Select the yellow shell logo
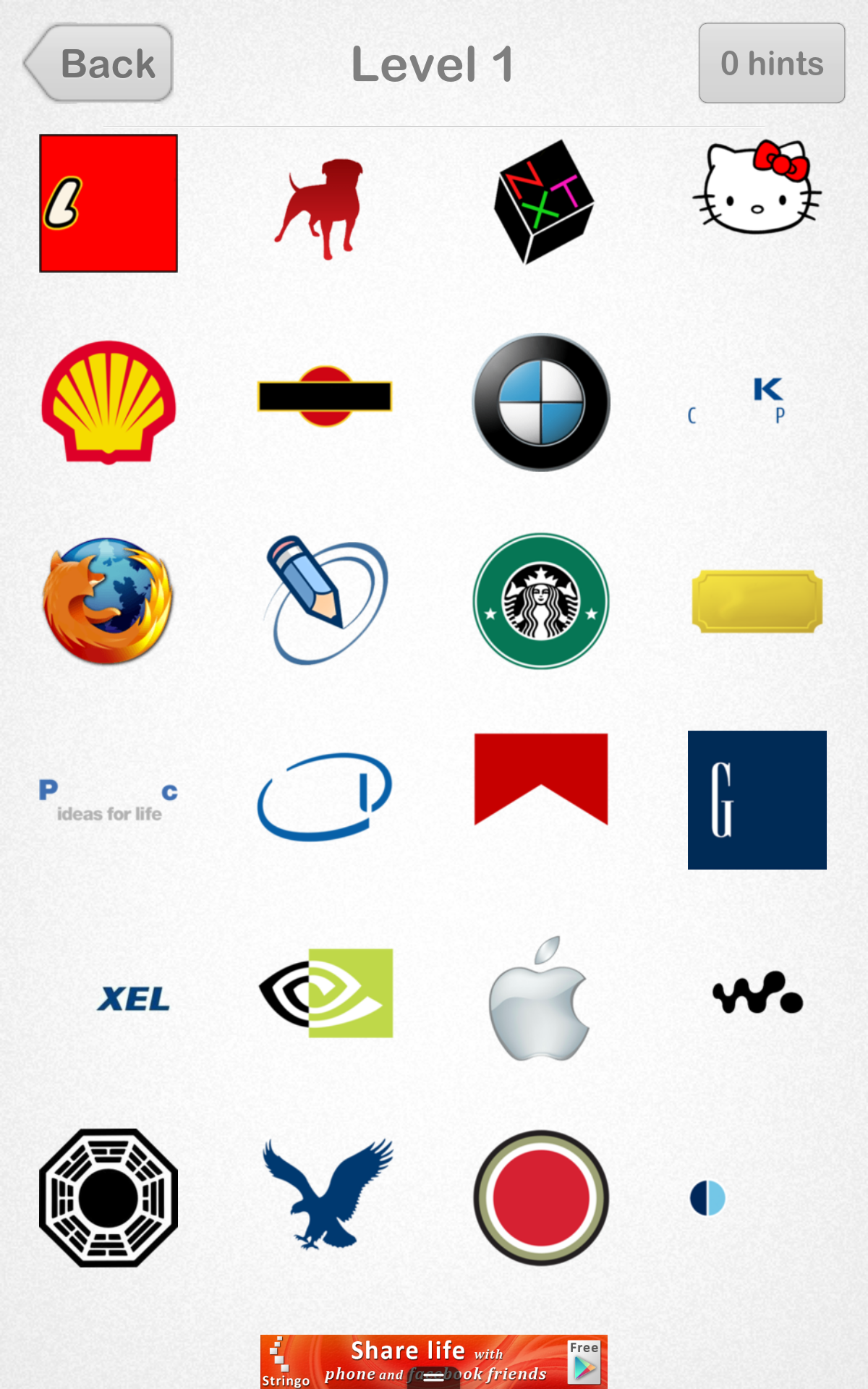Screen dimensions: 868x1389 109,402
